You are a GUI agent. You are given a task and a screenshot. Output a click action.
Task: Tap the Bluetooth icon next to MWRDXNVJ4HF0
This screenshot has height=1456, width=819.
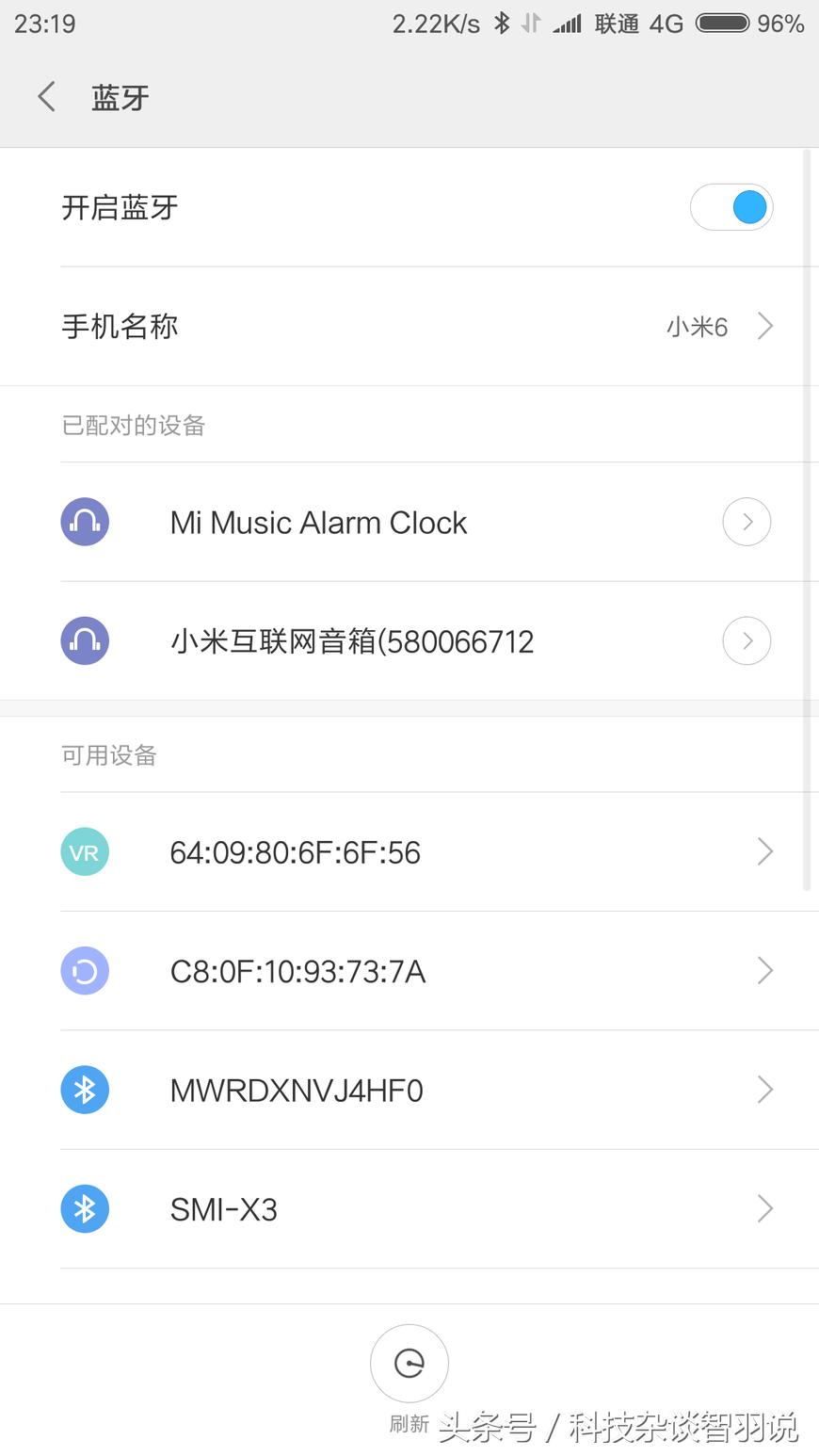tap(84, 1090)
